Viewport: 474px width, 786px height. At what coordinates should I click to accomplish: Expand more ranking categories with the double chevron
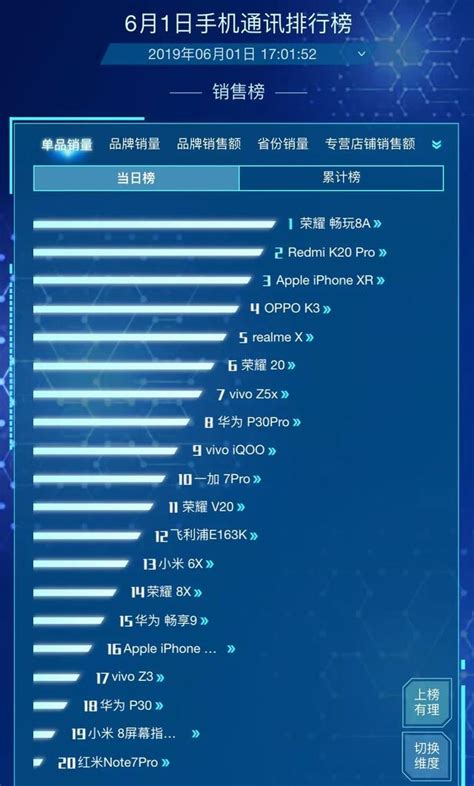tap(436, 145)
